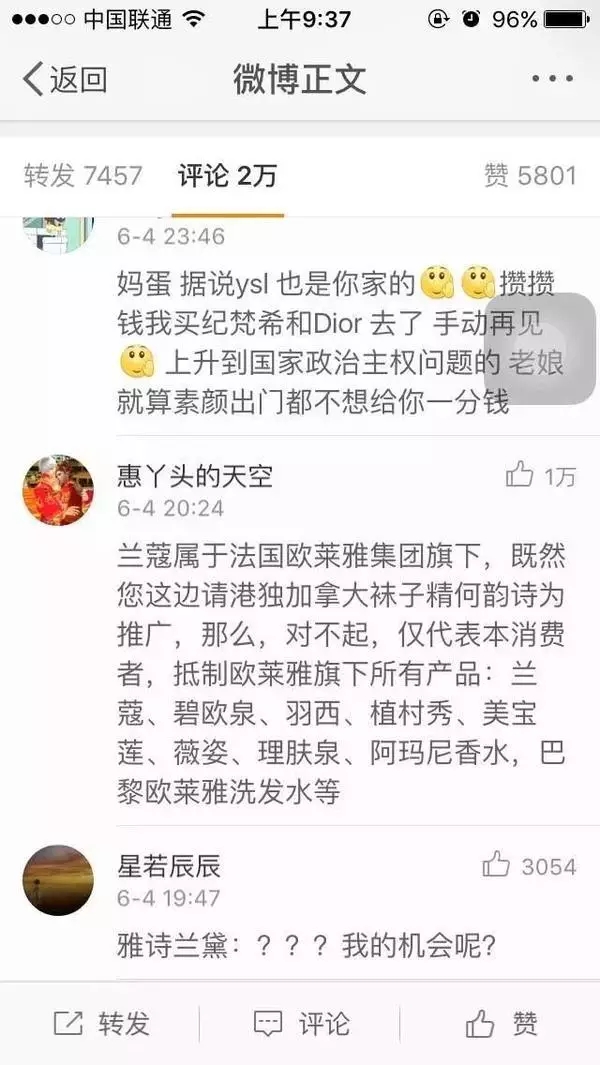This screenshot has width=600, height=1065.
Task: Tap the username 星若辰辰
Action: click(x=169, y=865)
